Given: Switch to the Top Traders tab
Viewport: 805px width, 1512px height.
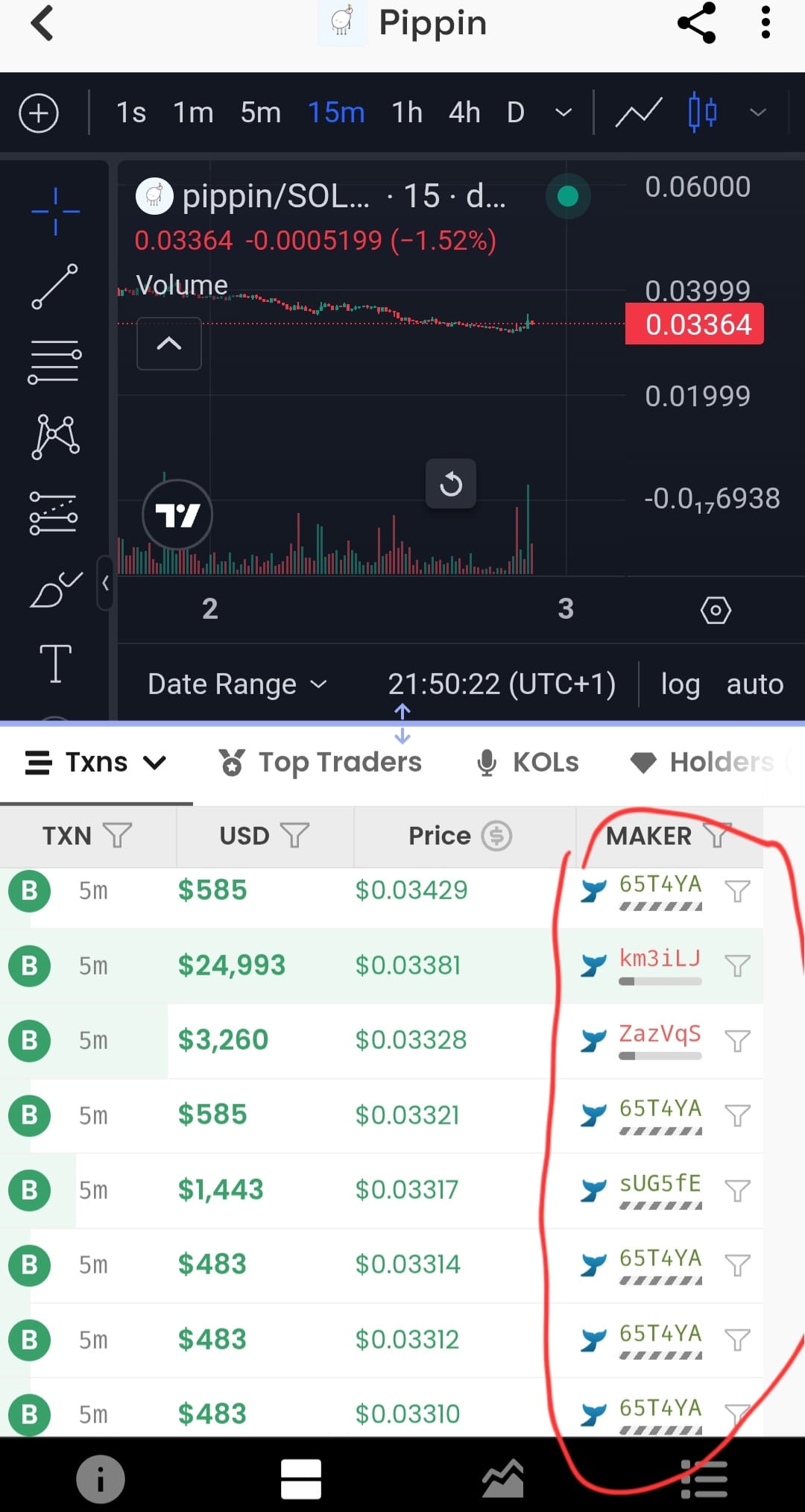Looking at the screenshot, I should [320, 762].
